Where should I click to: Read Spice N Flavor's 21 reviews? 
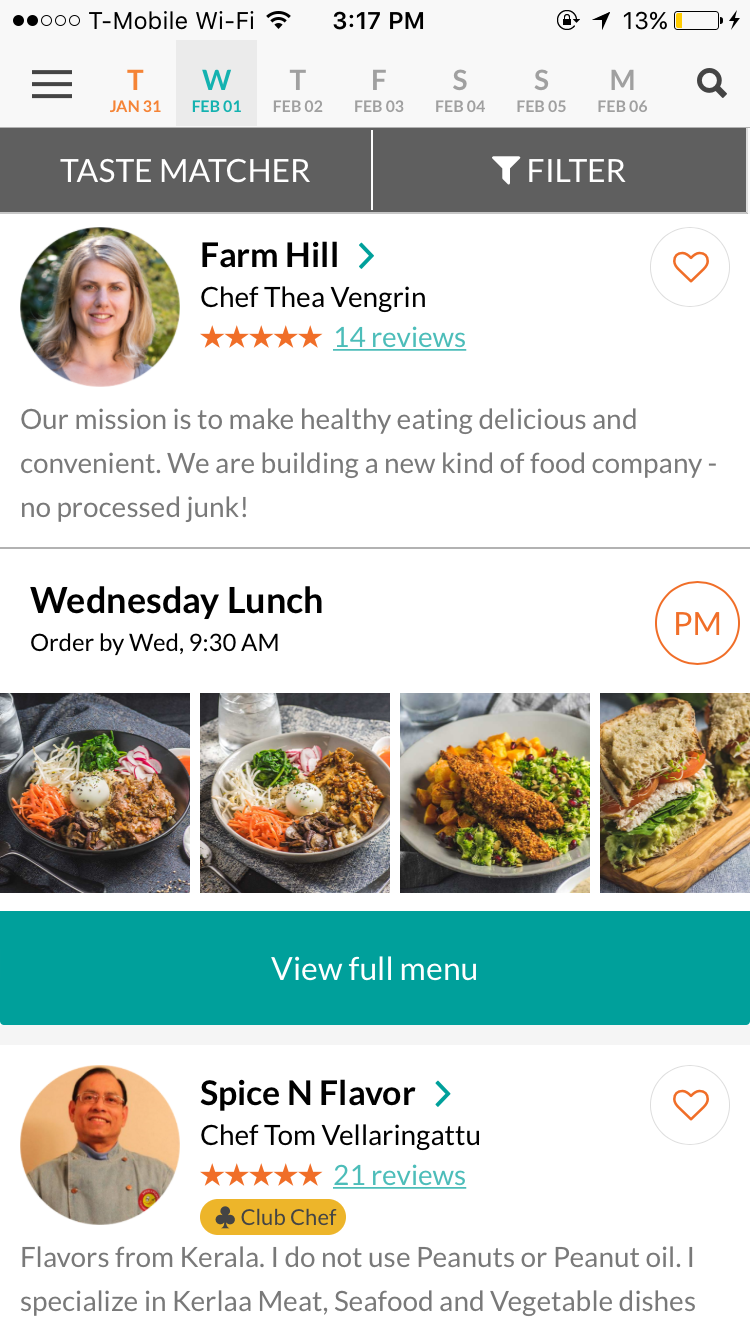(399, 1176)
